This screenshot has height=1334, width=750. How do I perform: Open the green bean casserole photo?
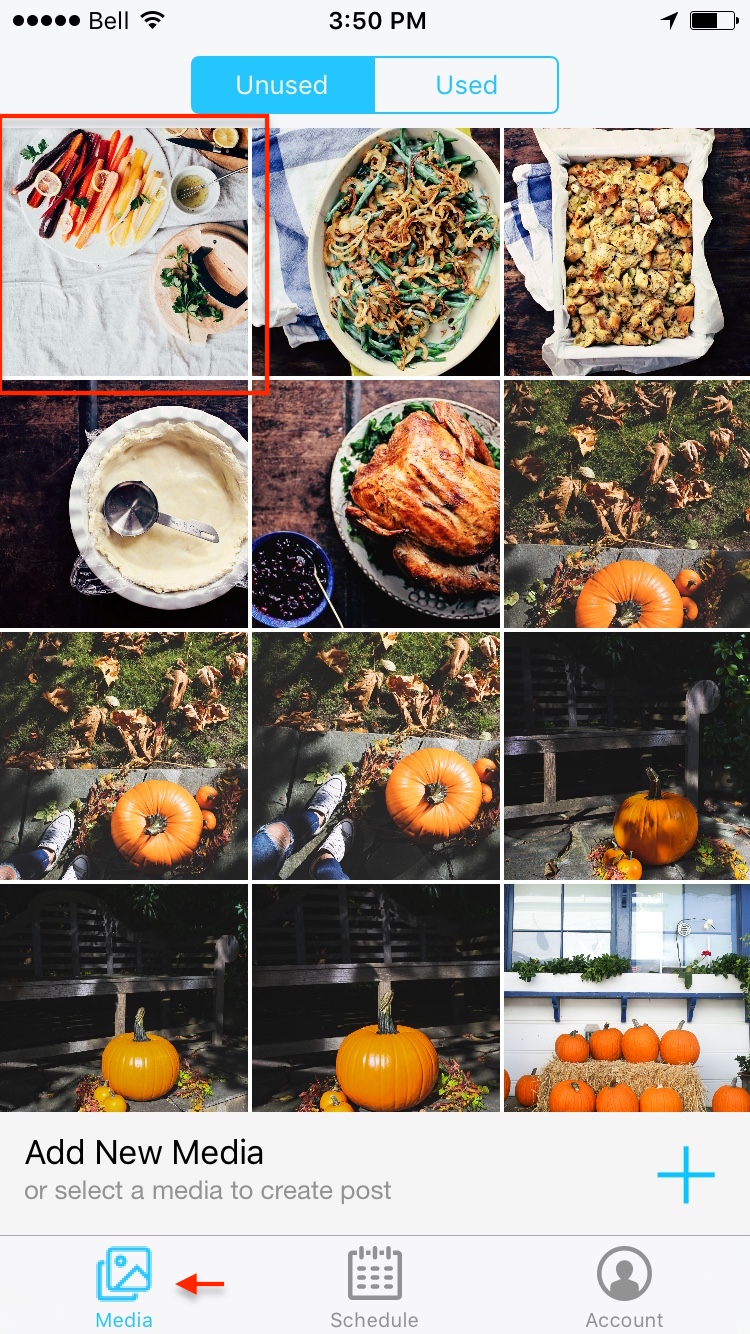click(x=376, y=252)
